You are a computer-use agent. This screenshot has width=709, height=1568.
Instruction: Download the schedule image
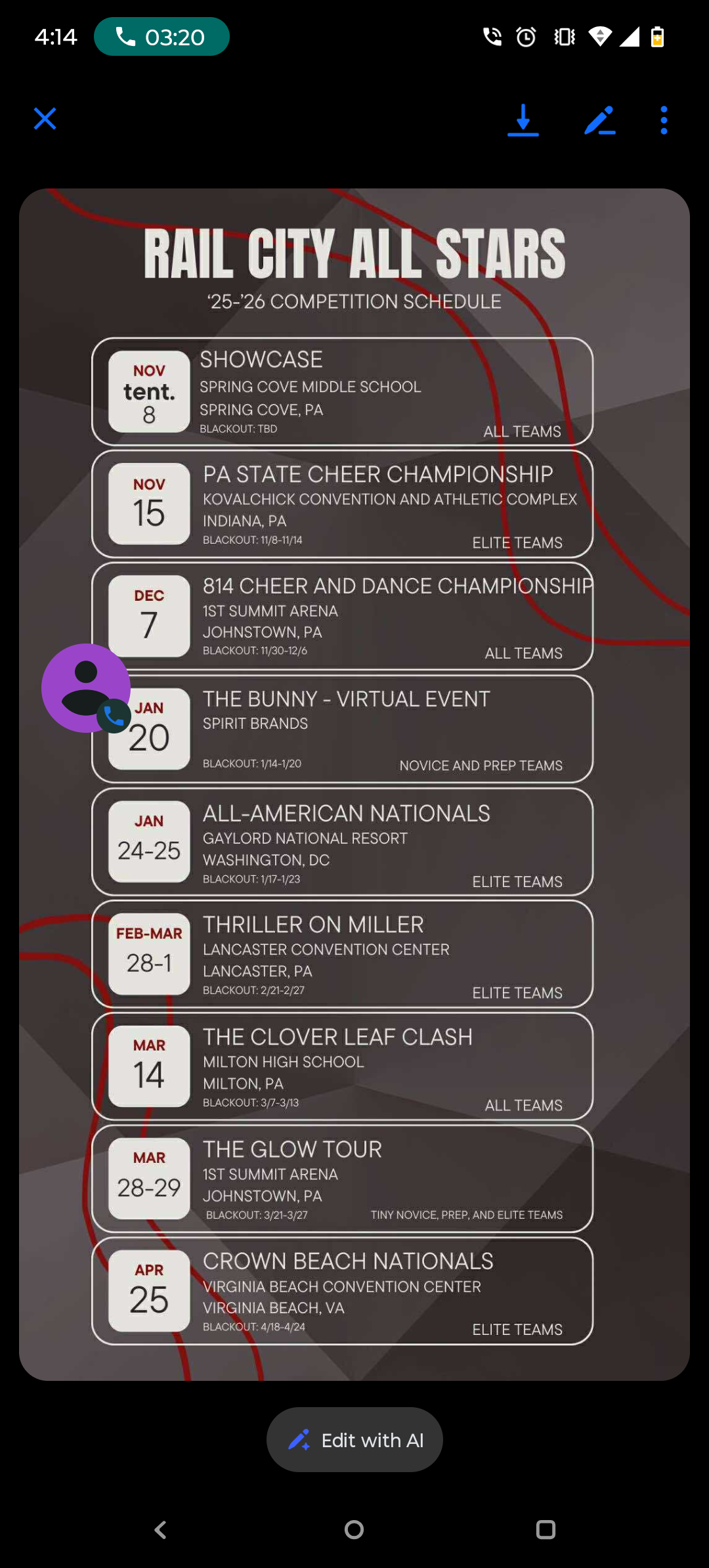pyautogui.click(x=523, y=120)
